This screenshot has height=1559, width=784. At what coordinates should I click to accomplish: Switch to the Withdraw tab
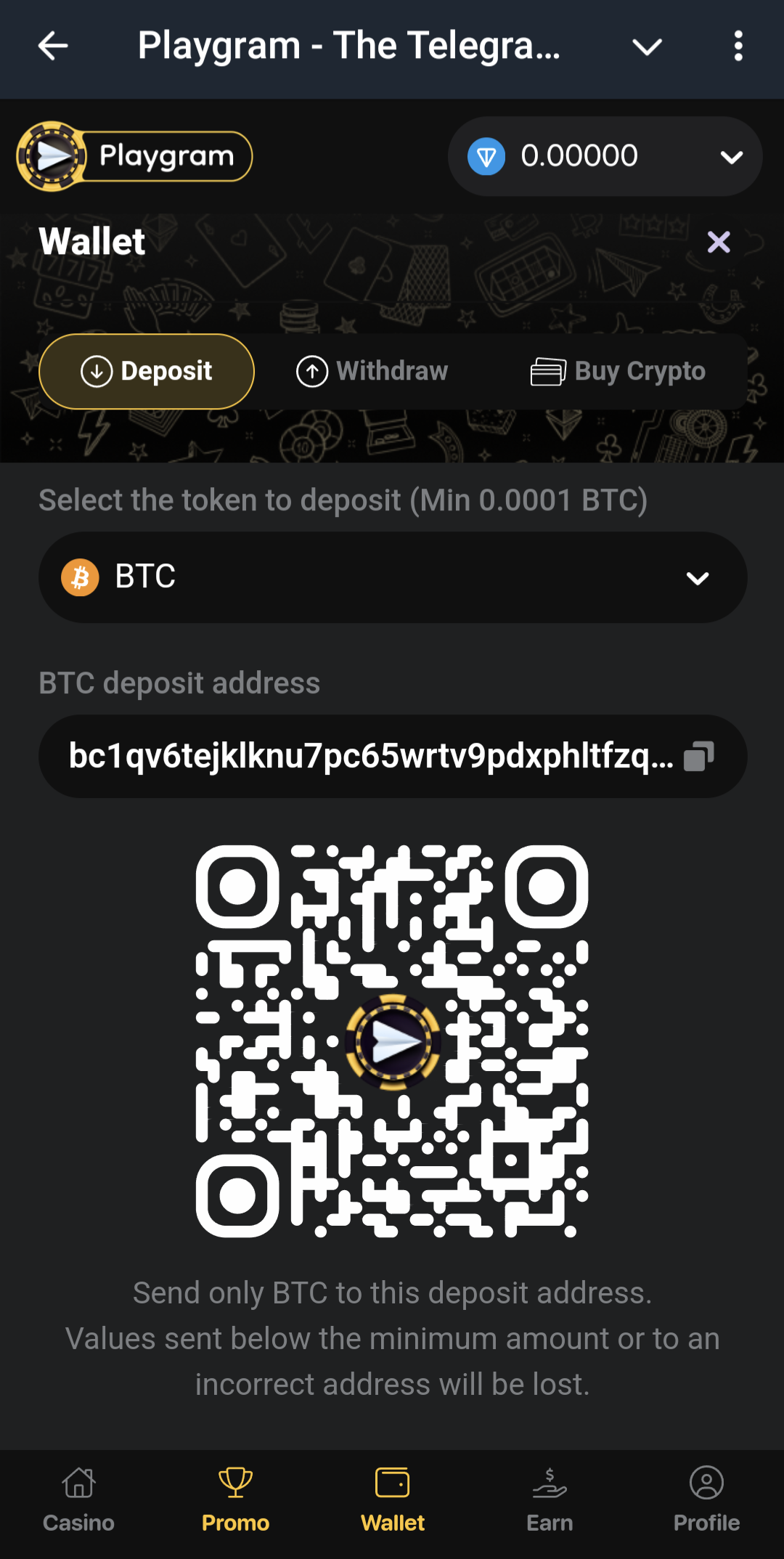(x=372, y=371)
